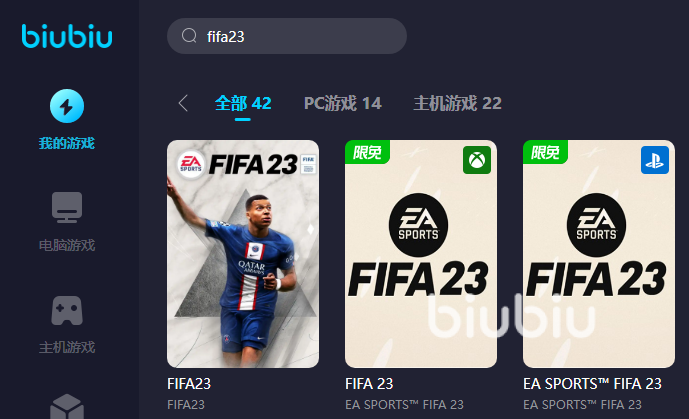Screen dimensions: 689x419
Task: Switch to the 全部 42 tab
Action: 243,103
